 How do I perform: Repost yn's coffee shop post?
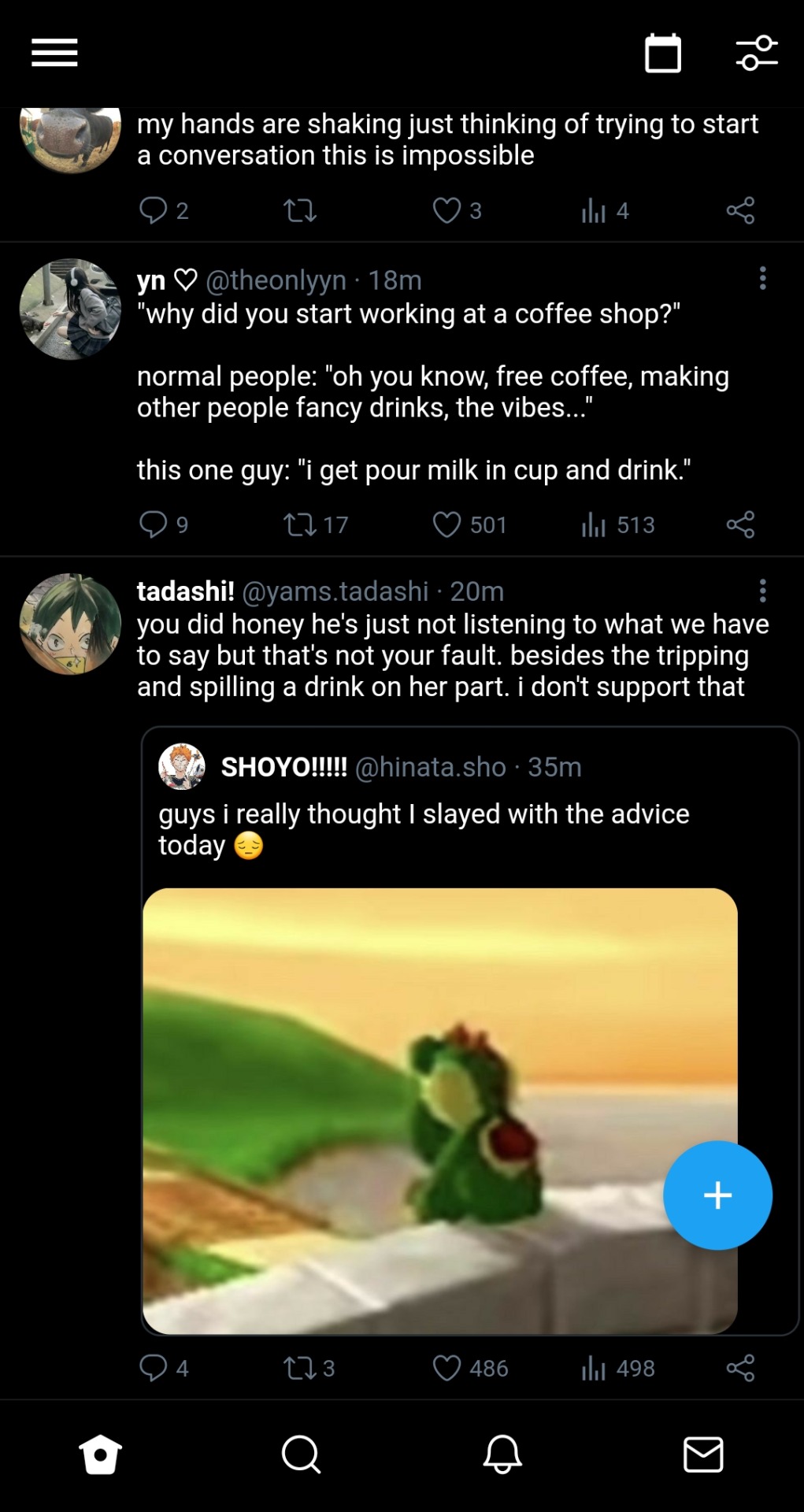(x=300, y=524)
